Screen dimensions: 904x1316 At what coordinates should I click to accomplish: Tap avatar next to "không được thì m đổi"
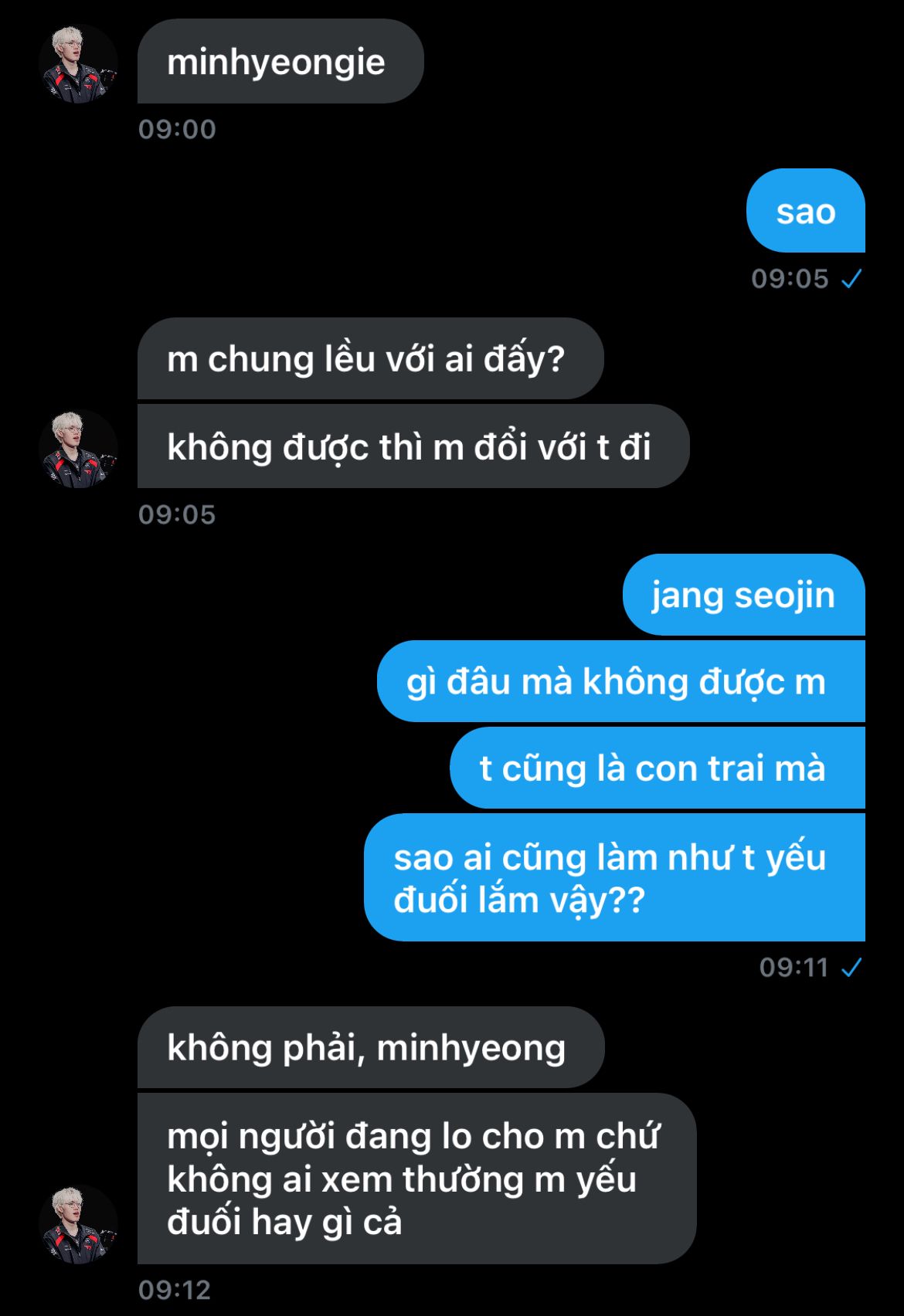coord(78,449)
